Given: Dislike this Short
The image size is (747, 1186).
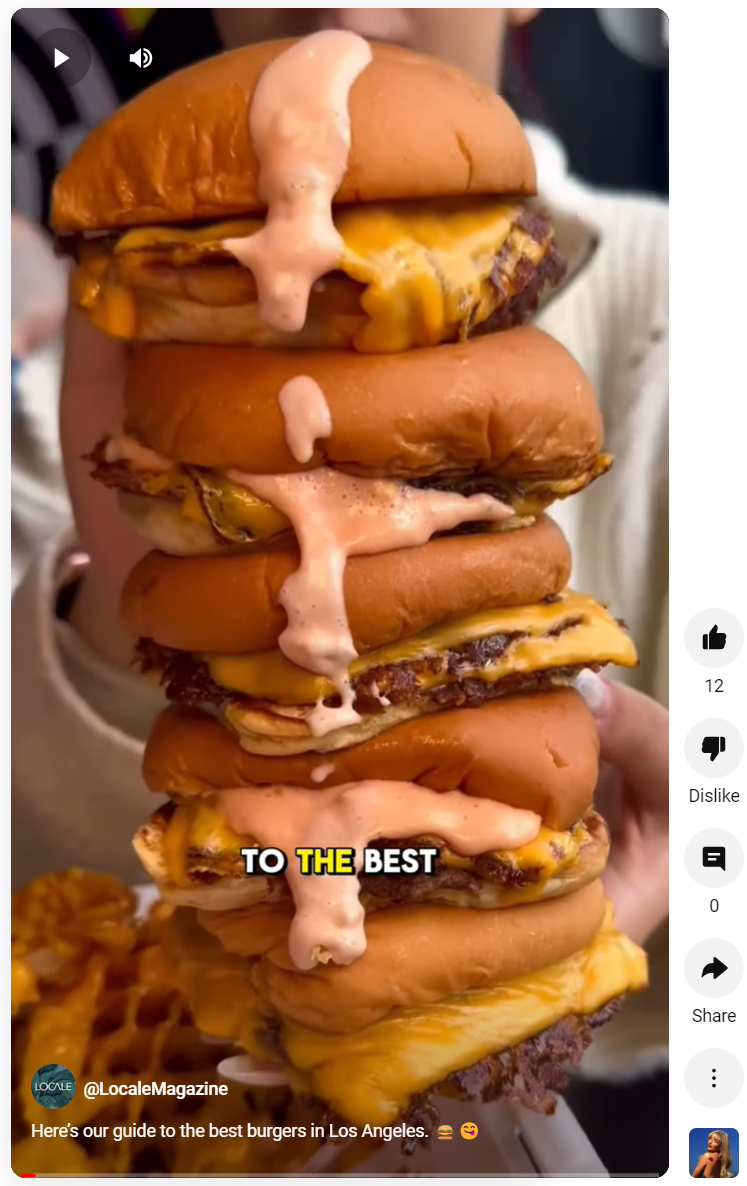Looking at the screenshot, I should coord(713,748).
